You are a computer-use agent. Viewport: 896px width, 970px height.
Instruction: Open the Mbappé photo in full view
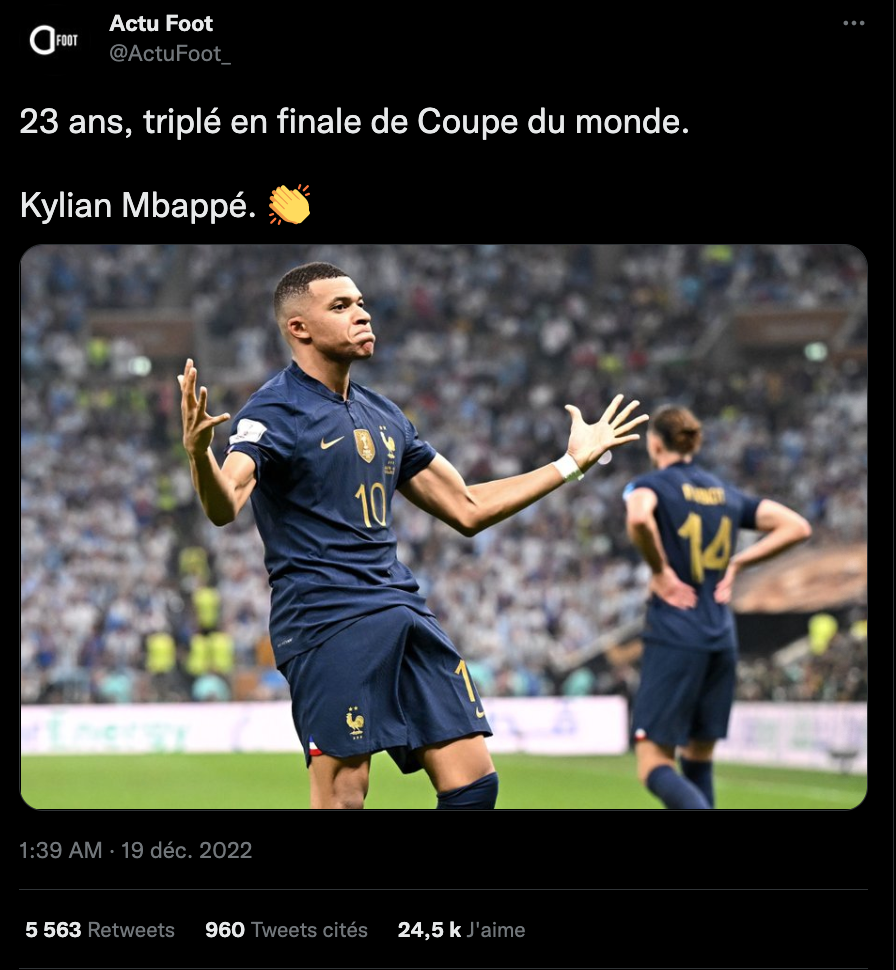click(x=443, y=527)
